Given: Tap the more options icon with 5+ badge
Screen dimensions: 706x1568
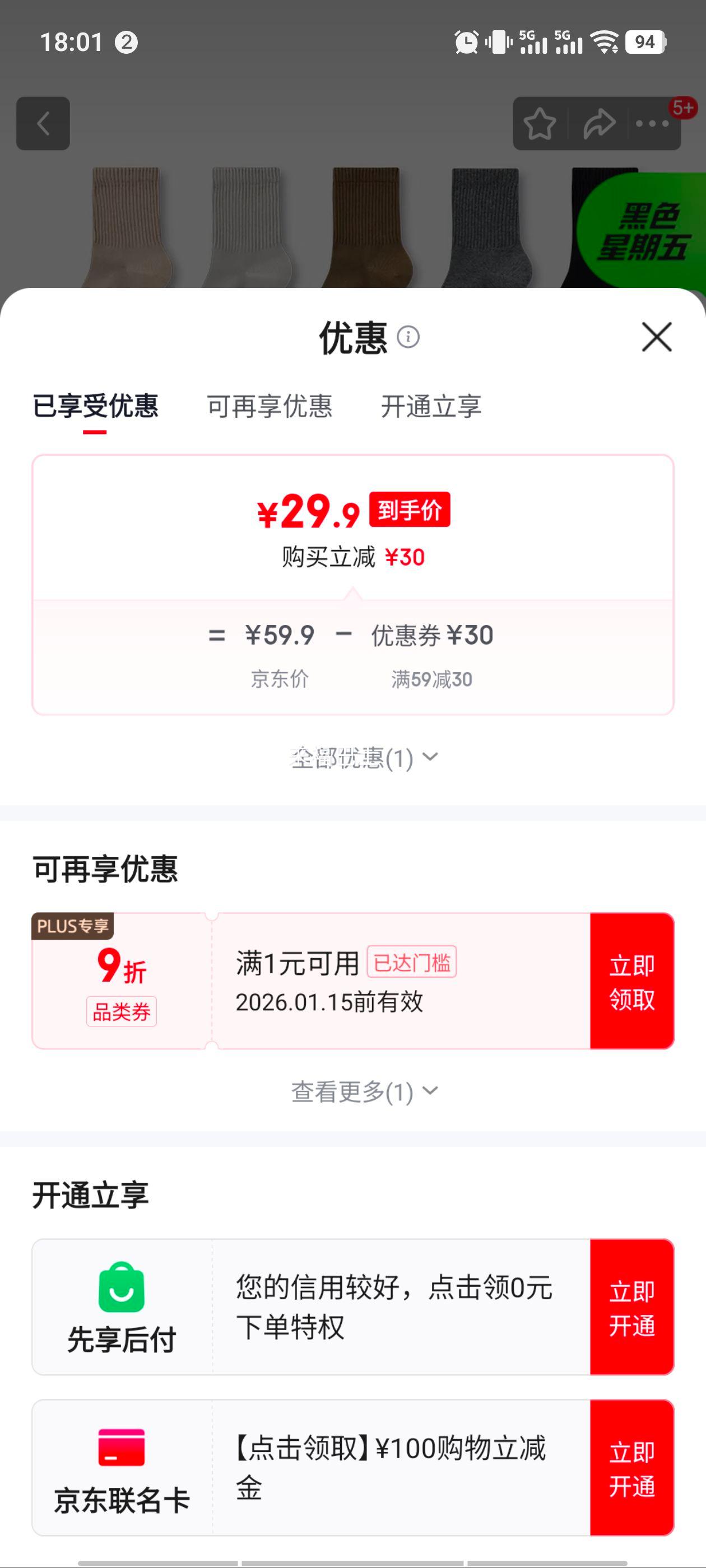Looking at the screenshot, I should pyautogui.click(x=652, y=124).
